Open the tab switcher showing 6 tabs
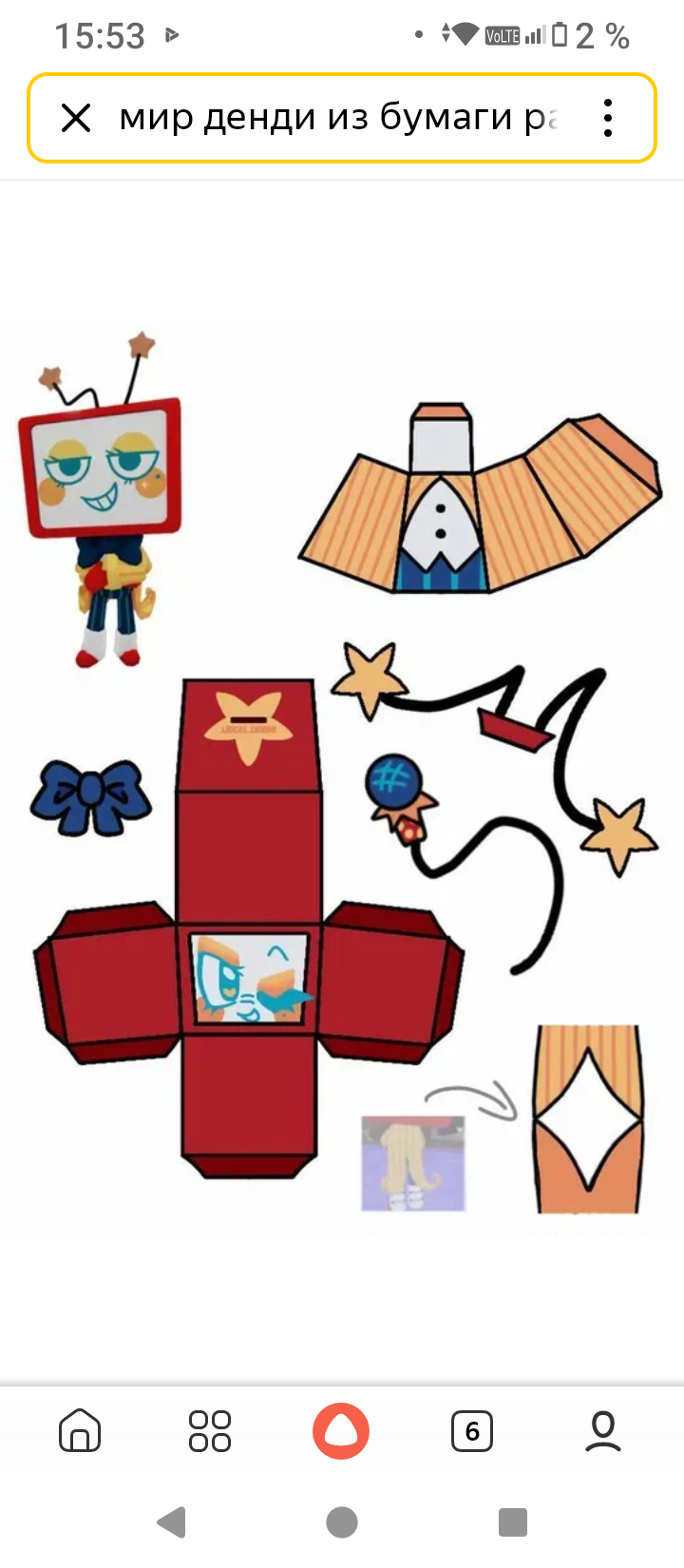Viewport: 684px width, 1568px height. (472, 1430)
